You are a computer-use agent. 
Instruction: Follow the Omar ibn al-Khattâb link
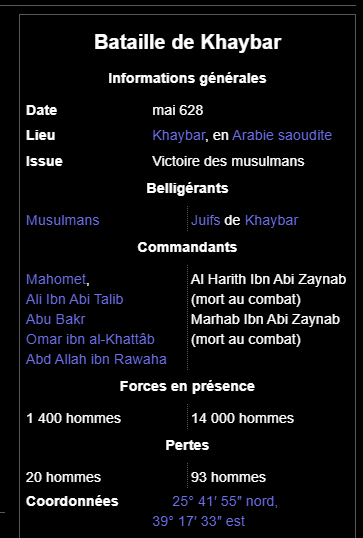tap(90, 339)
